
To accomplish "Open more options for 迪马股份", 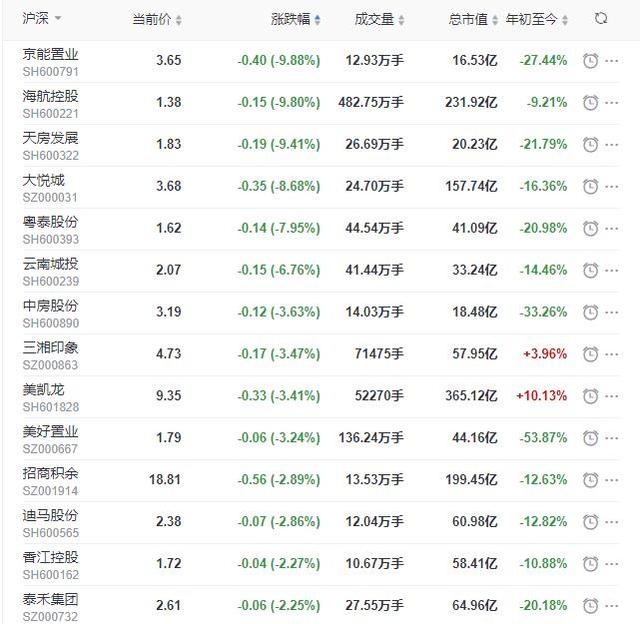I will (x=612, y=522).
